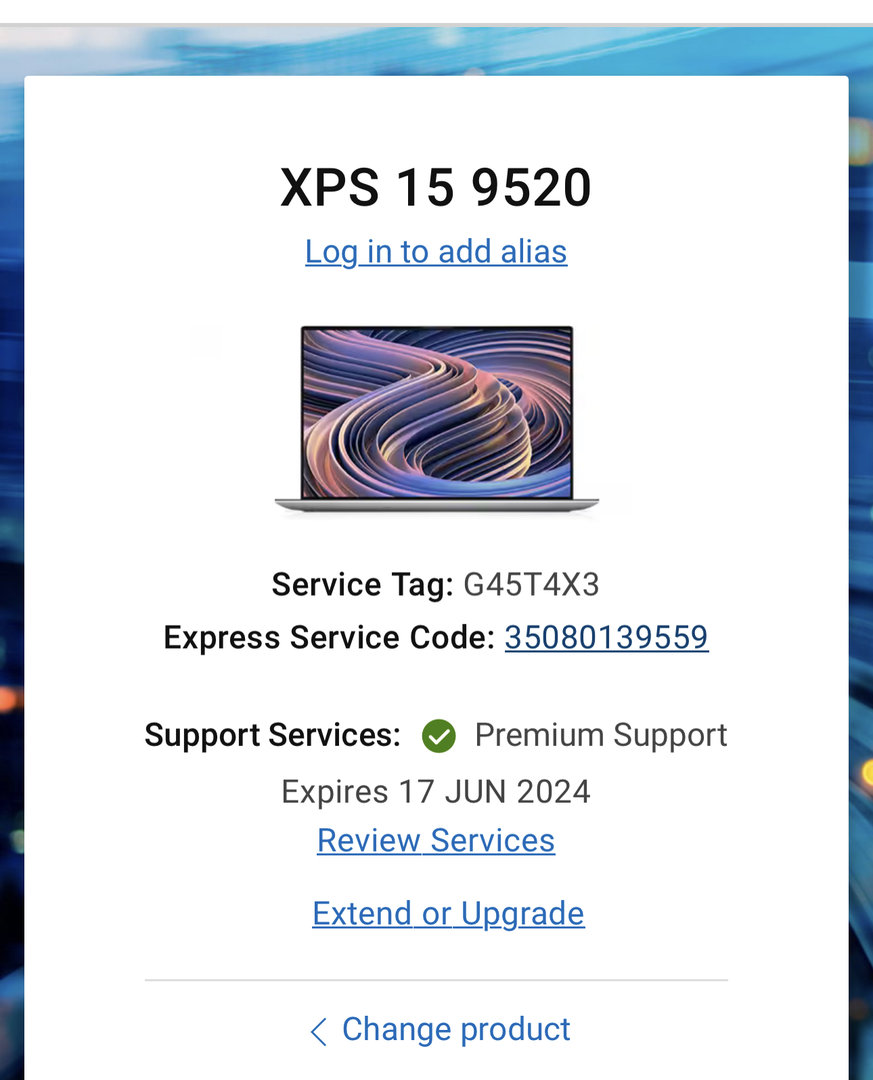Open Review Services for Premium Support
This screenshot has height=1080, width=873.
pyautogui.click(x=436, y=840)
